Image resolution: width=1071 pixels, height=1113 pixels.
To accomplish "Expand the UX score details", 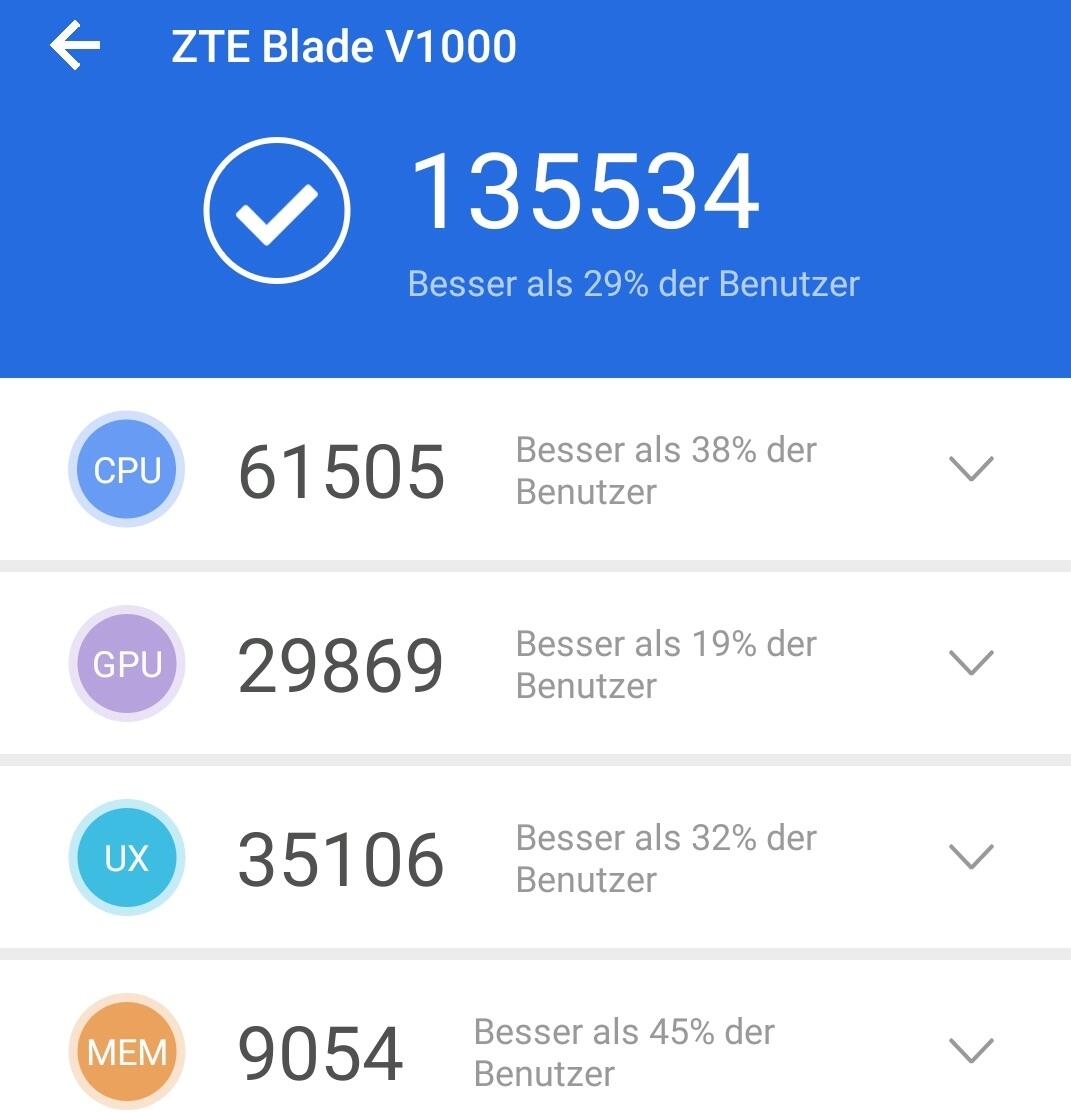I will point(970,857).
